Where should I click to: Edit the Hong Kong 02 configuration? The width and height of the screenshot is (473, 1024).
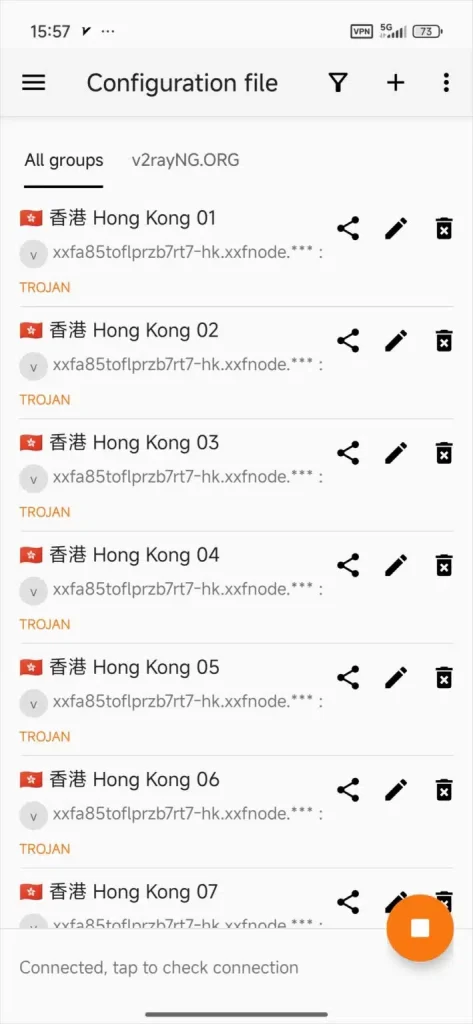click(x=396, y=342)
